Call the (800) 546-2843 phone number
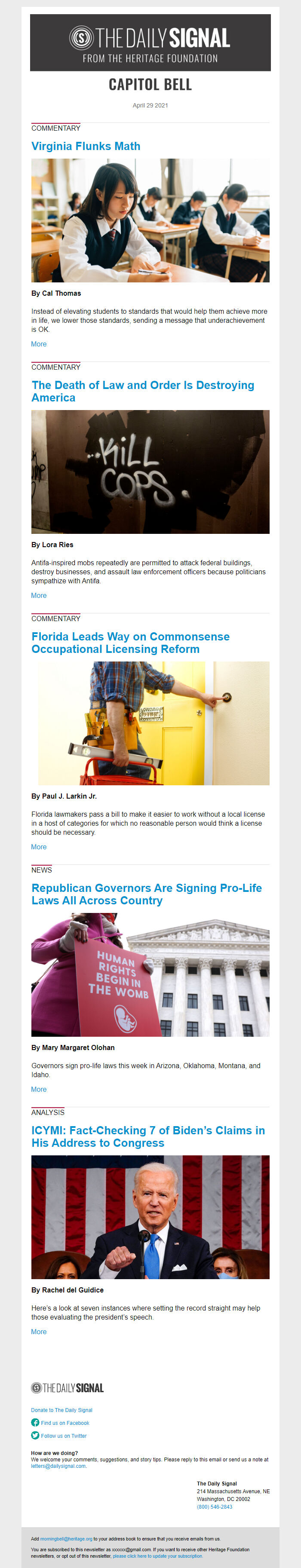This screenshot has height=1568, width=301. (214, 1507)
